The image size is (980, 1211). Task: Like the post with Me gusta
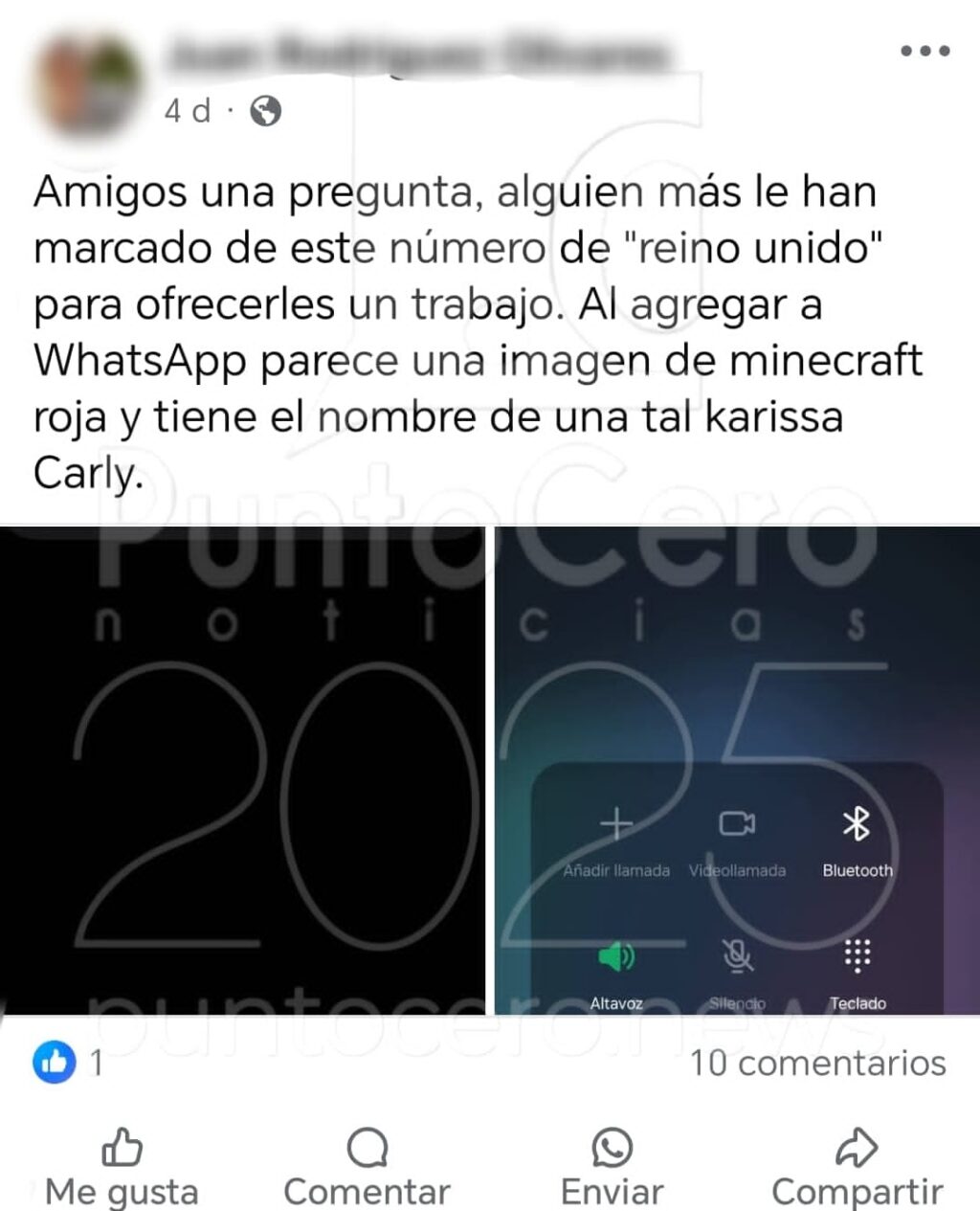click(122, 1168)
